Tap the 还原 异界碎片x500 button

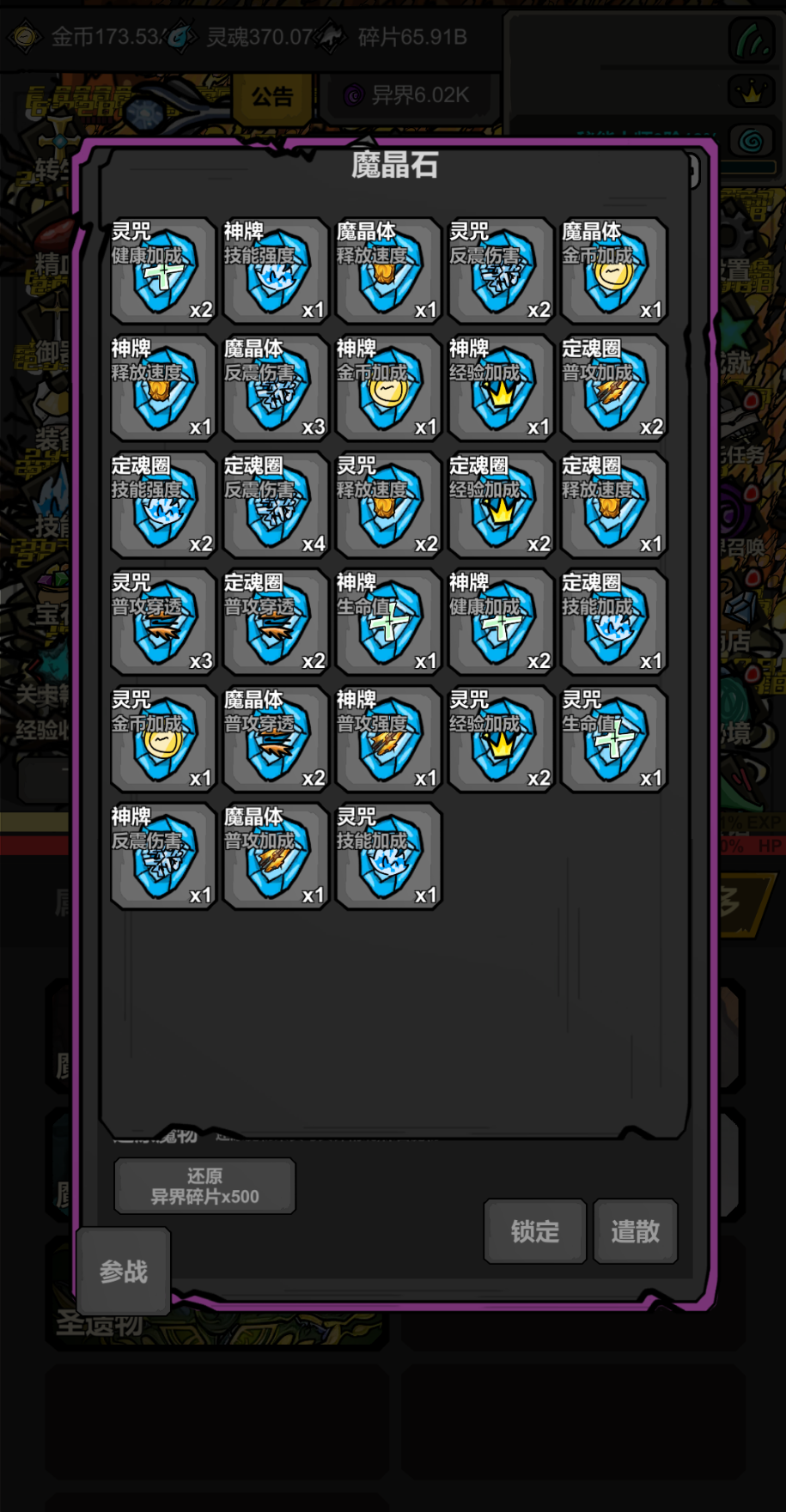(x=204, y=1186)
